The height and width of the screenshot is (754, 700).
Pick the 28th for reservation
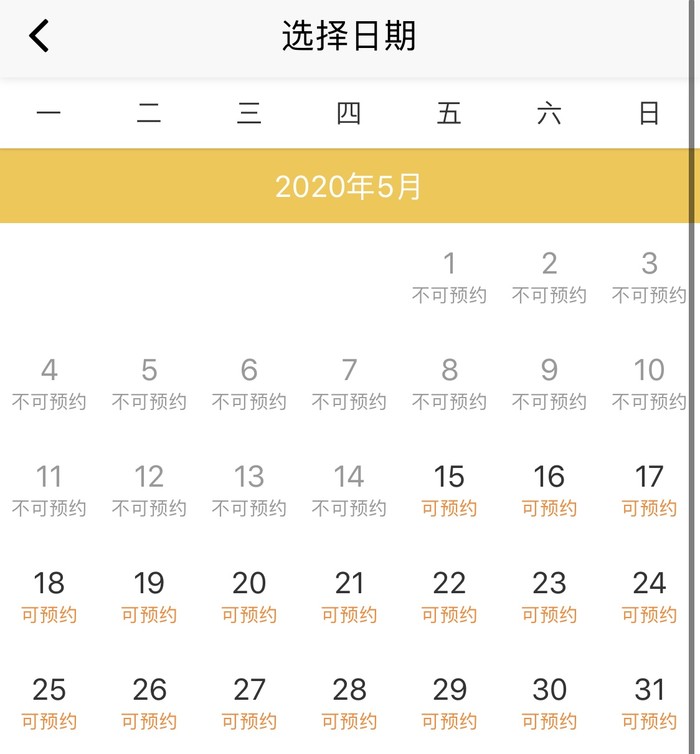click(349, 701)
